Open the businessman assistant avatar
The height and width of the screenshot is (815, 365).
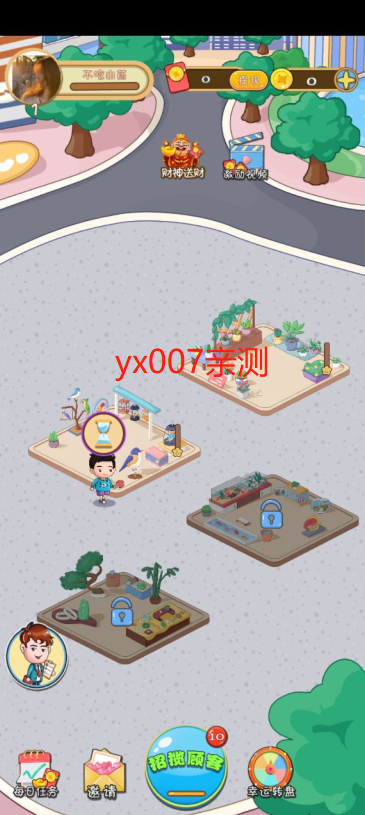click(x=36, y=656)
